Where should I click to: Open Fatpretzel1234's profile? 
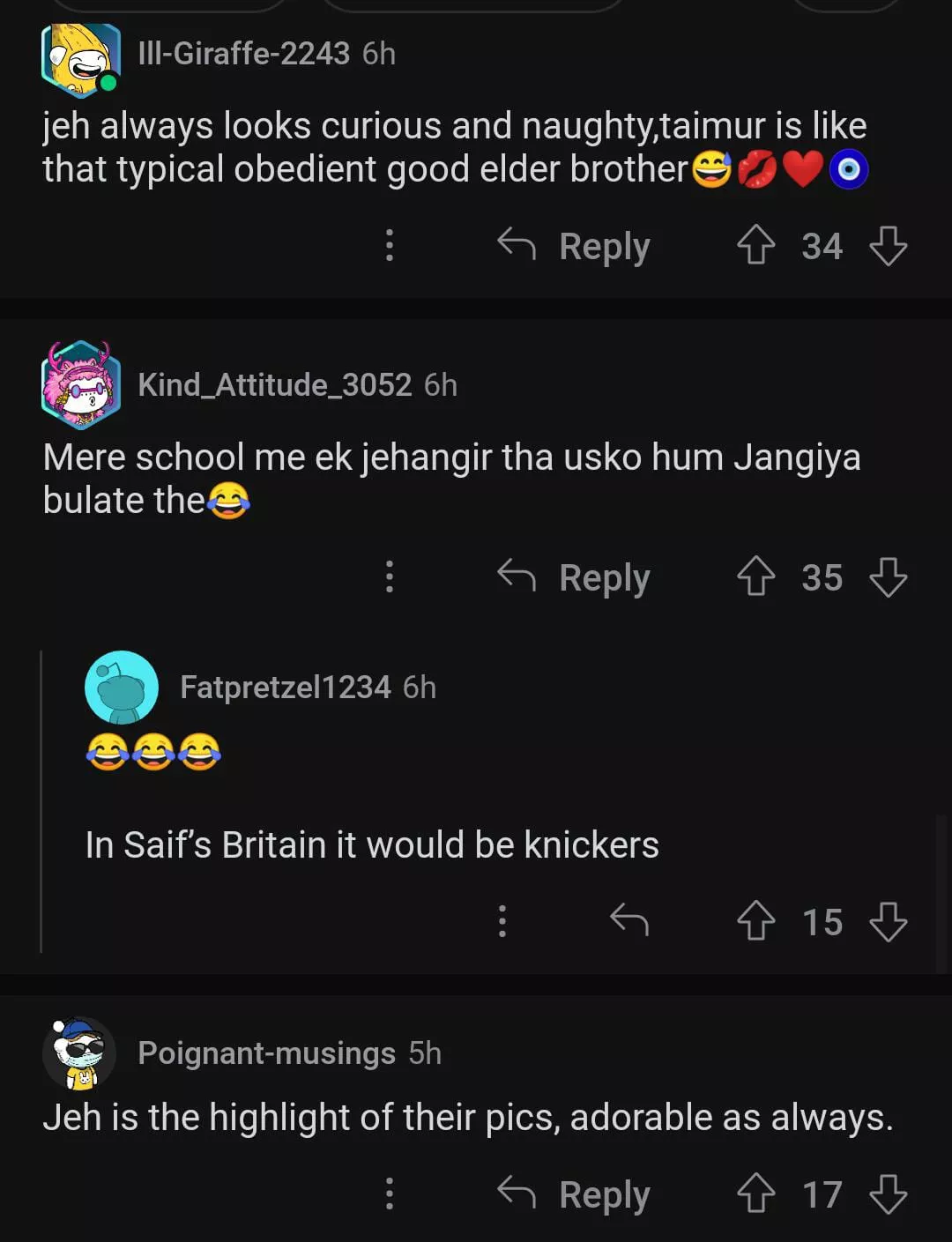285,688
